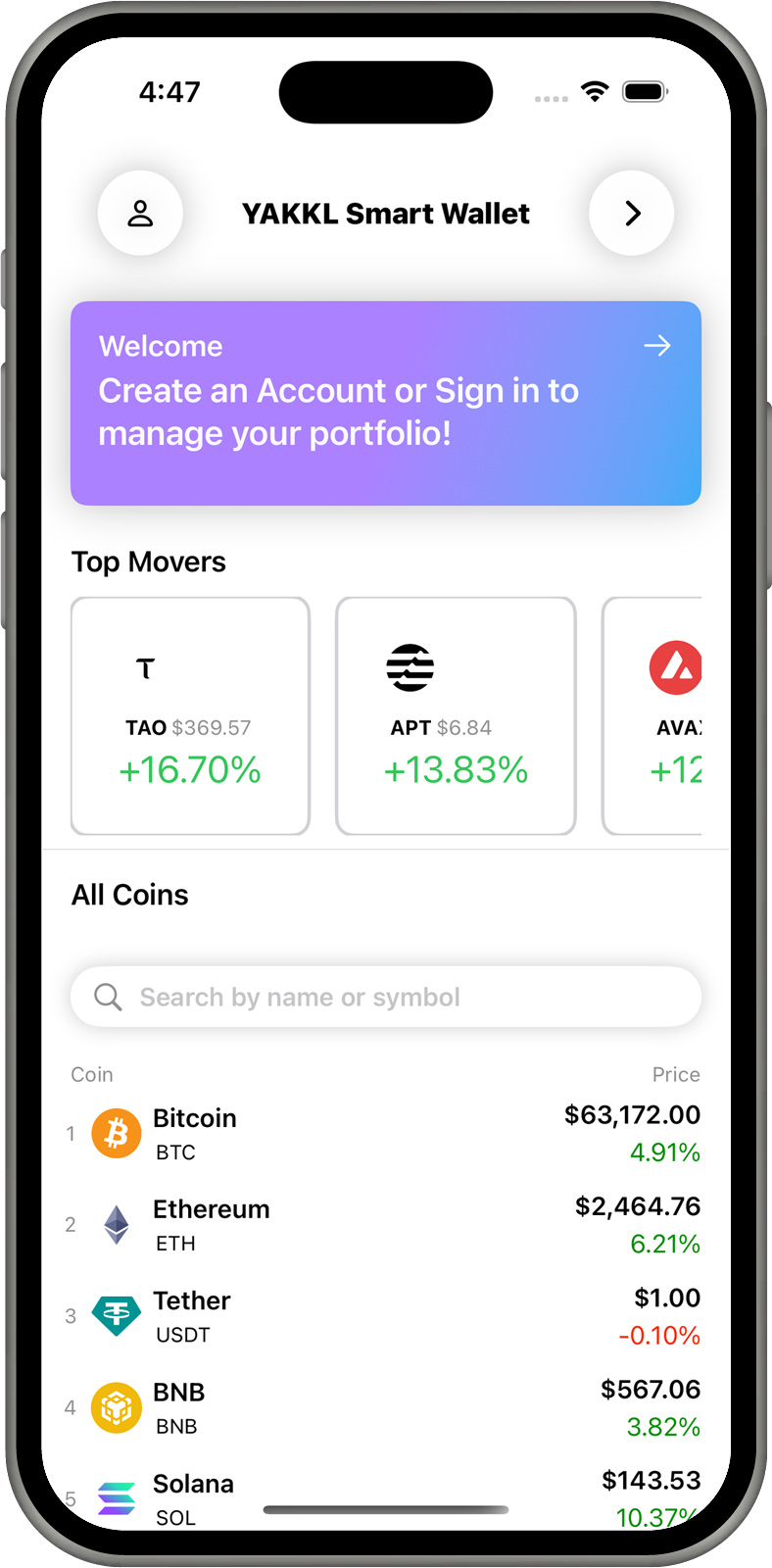Open the profile account icon

click(140, 214)
